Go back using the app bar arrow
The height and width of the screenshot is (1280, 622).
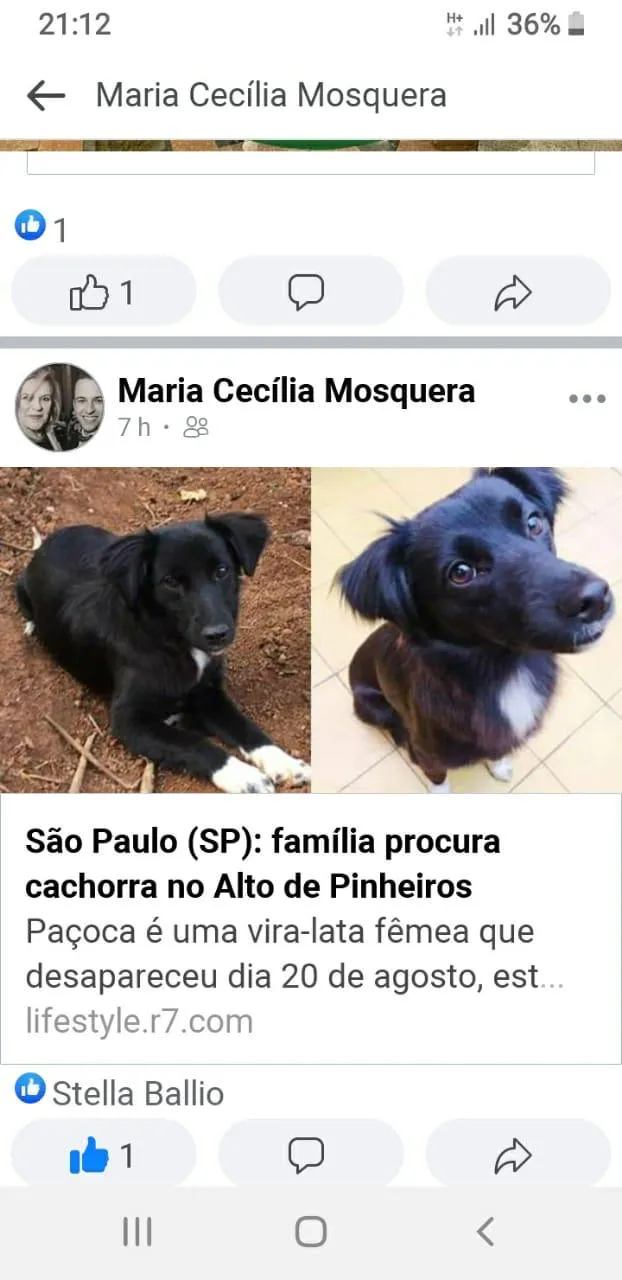pyautogui.click(x=46, y=96)
